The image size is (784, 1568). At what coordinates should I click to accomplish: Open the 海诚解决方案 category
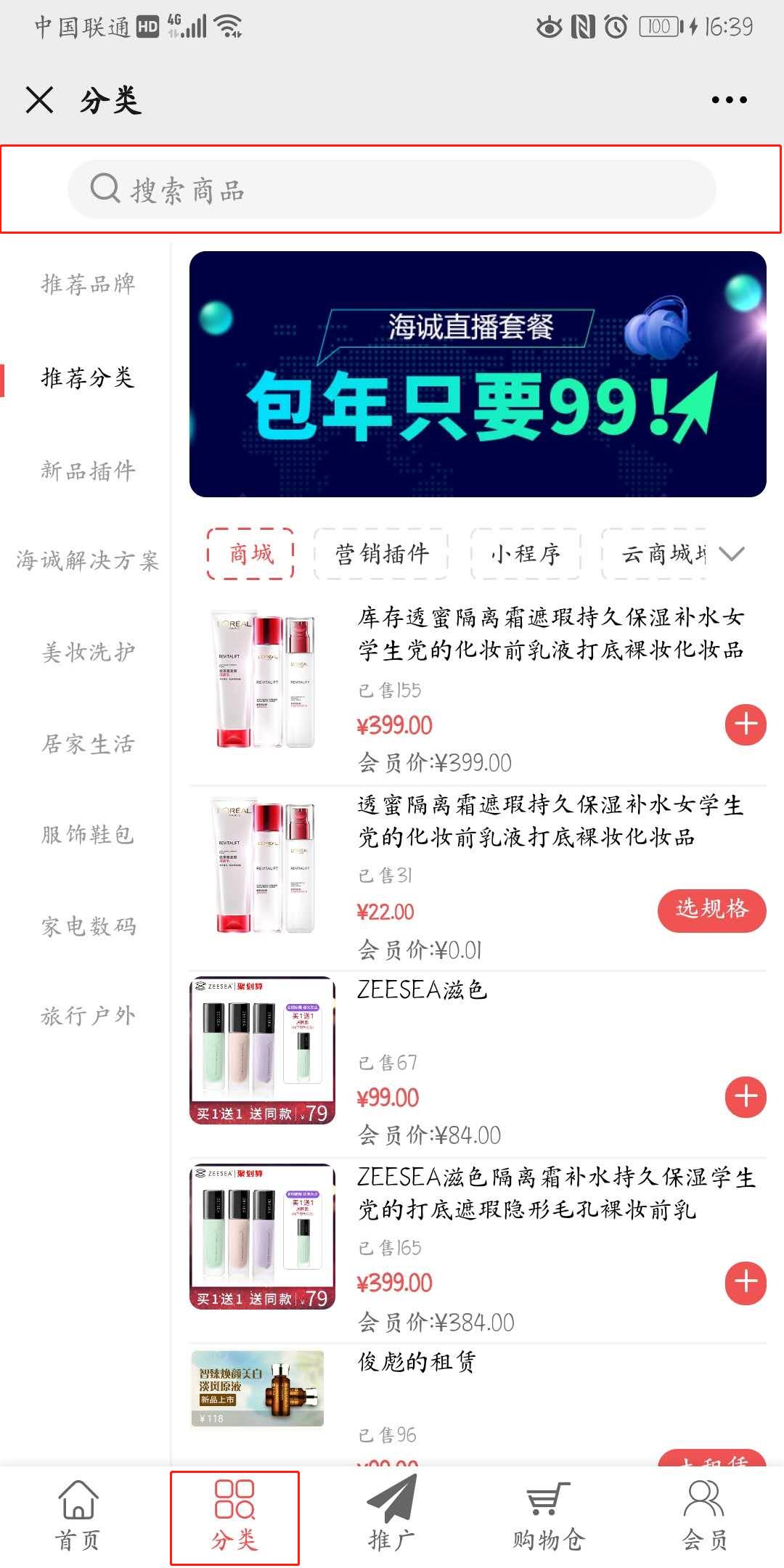coord(87,560)
